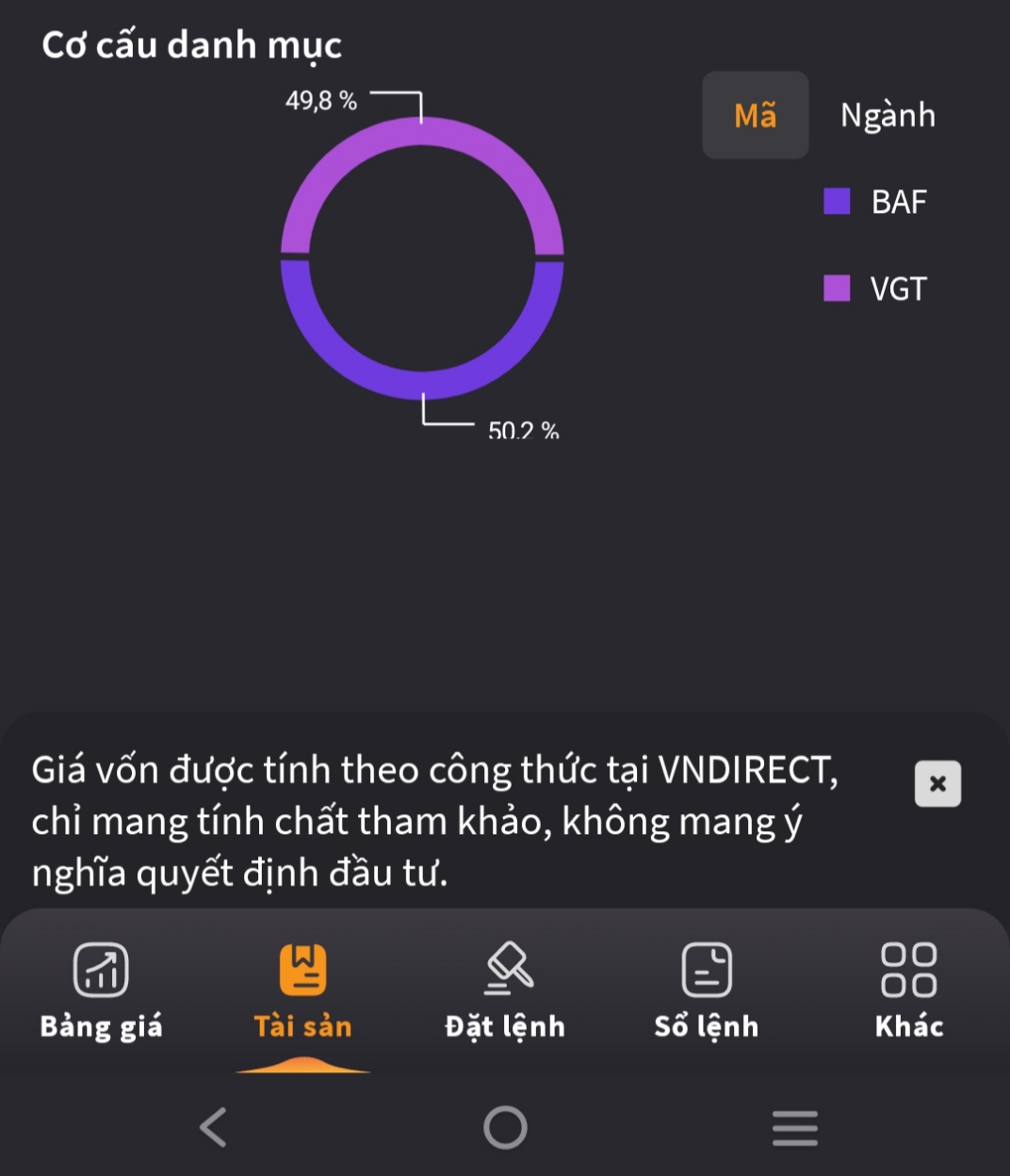Go to the Đặt lệnh tab
Viewport: 1010px width, 1176px height.
(x=505, y=989)
